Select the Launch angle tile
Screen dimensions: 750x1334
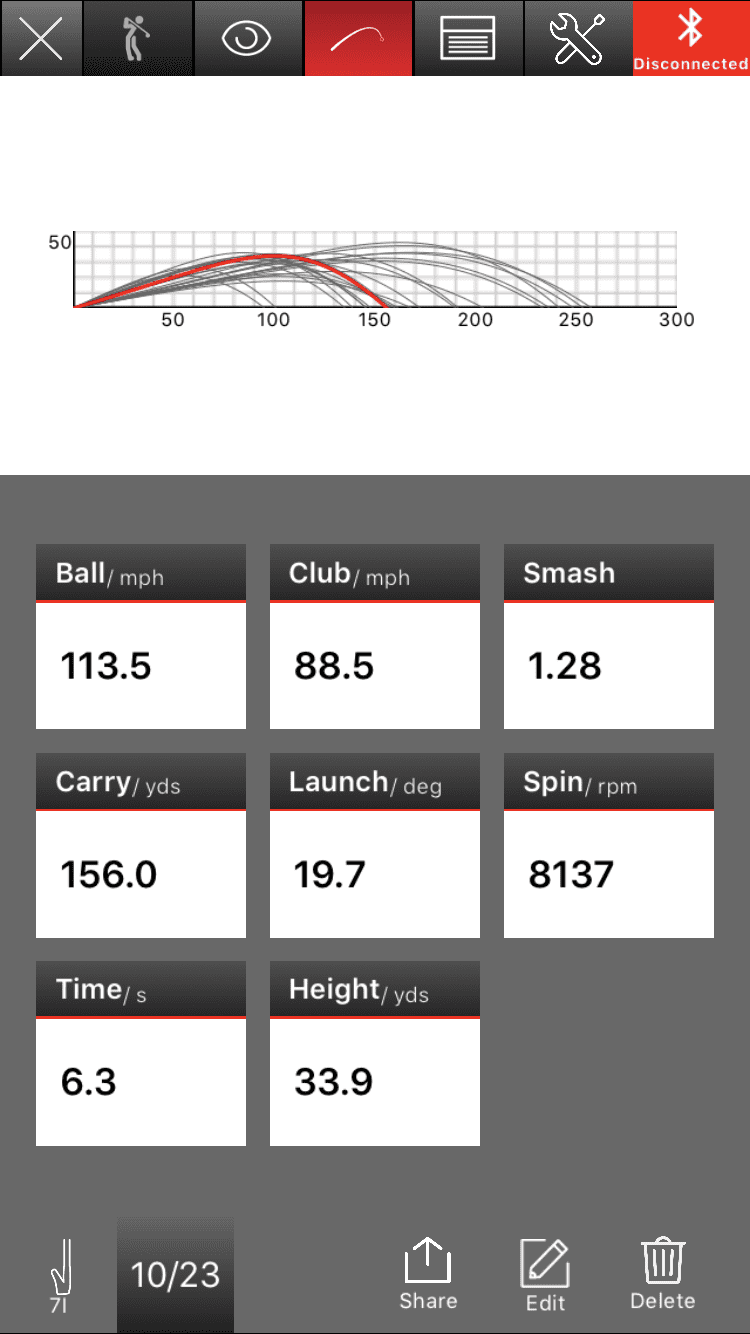point(374,844)
